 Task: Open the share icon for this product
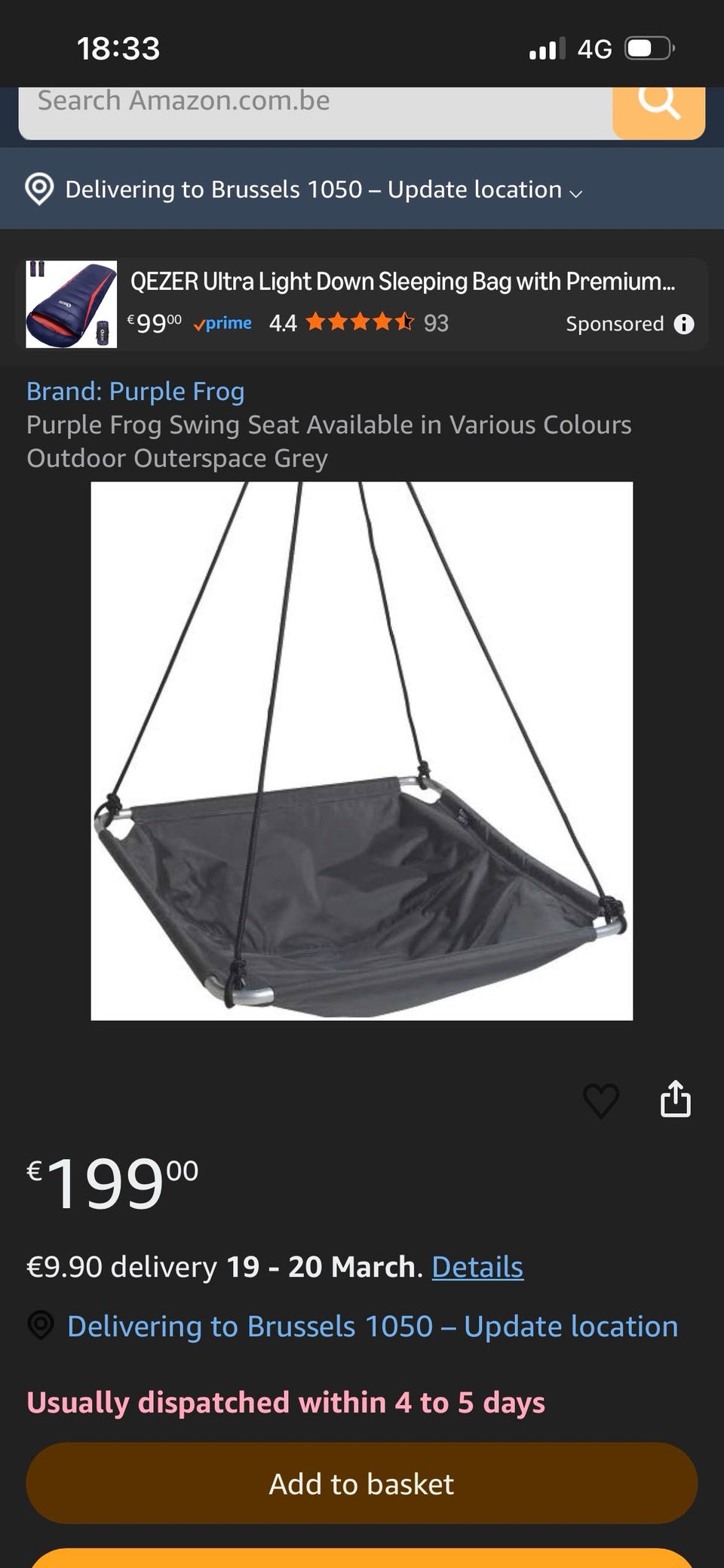coord(676,1099)
